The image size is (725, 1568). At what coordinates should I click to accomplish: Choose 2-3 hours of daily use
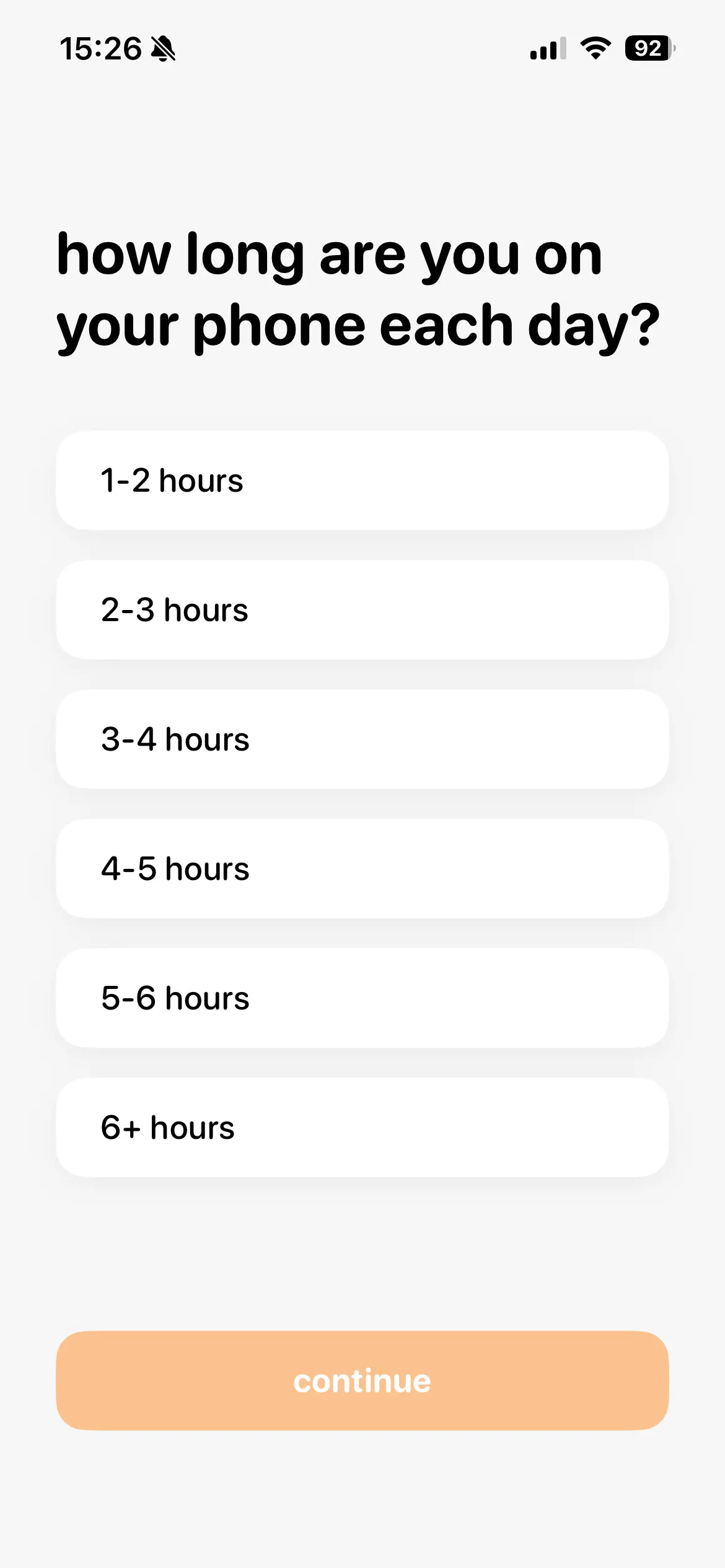point(362,610)
